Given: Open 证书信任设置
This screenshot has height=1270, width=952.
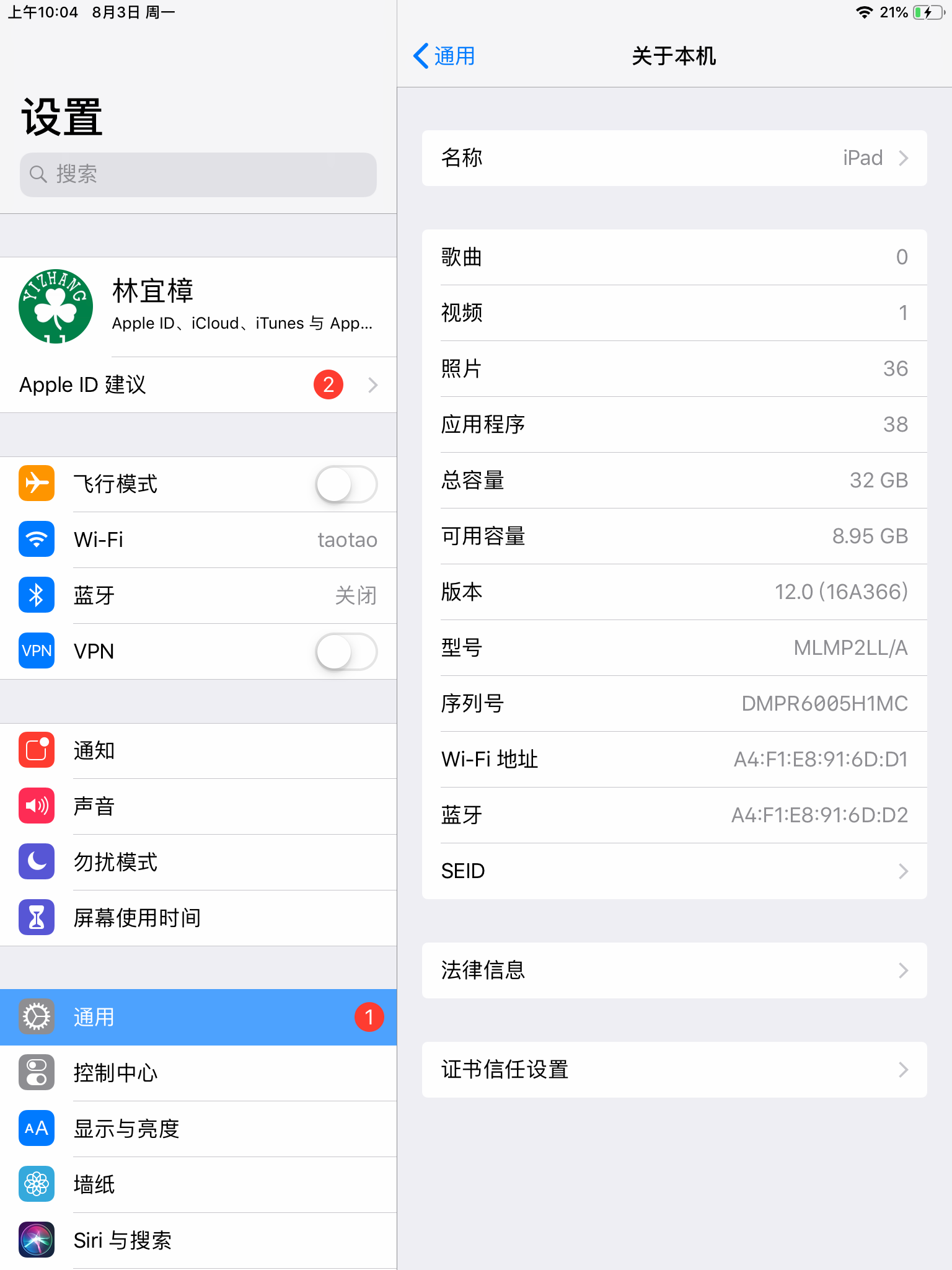Looking at the screenshot, I should pos(674,1069).
